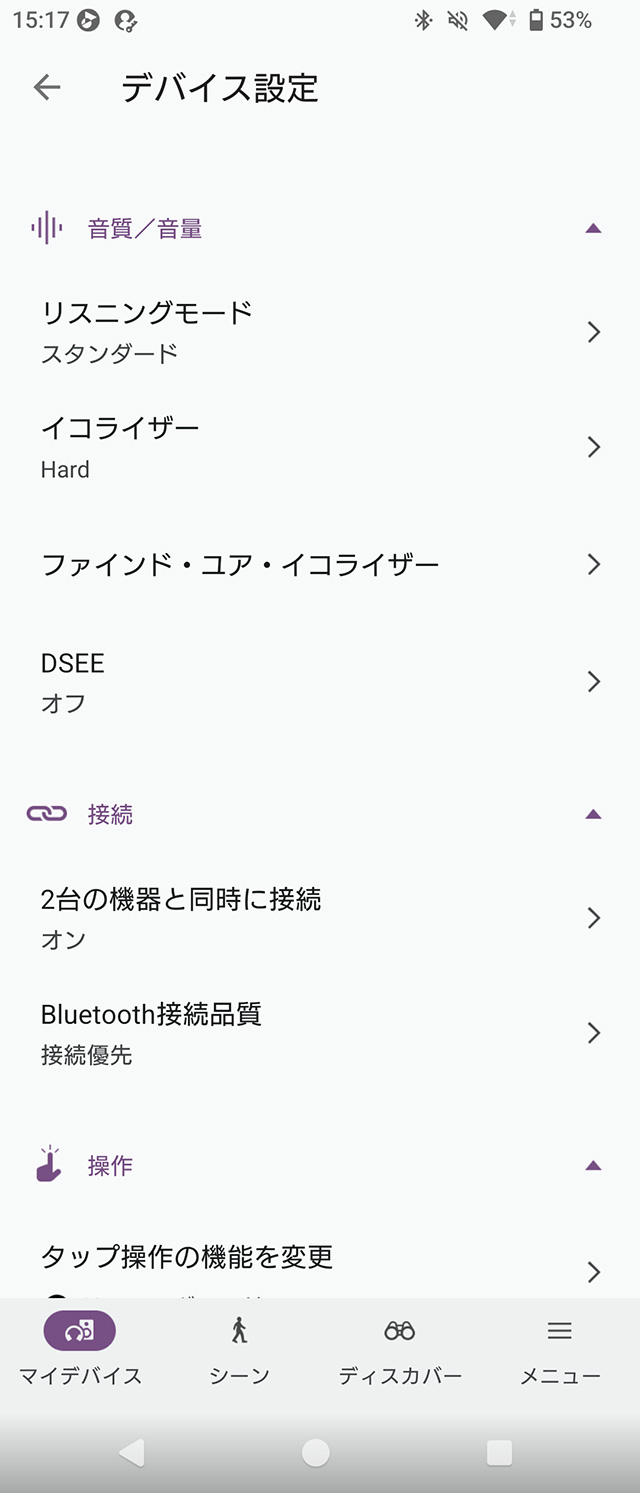Collapse the 音質／音量 section
Screen dimensions: 640x1493
[592, 229]
